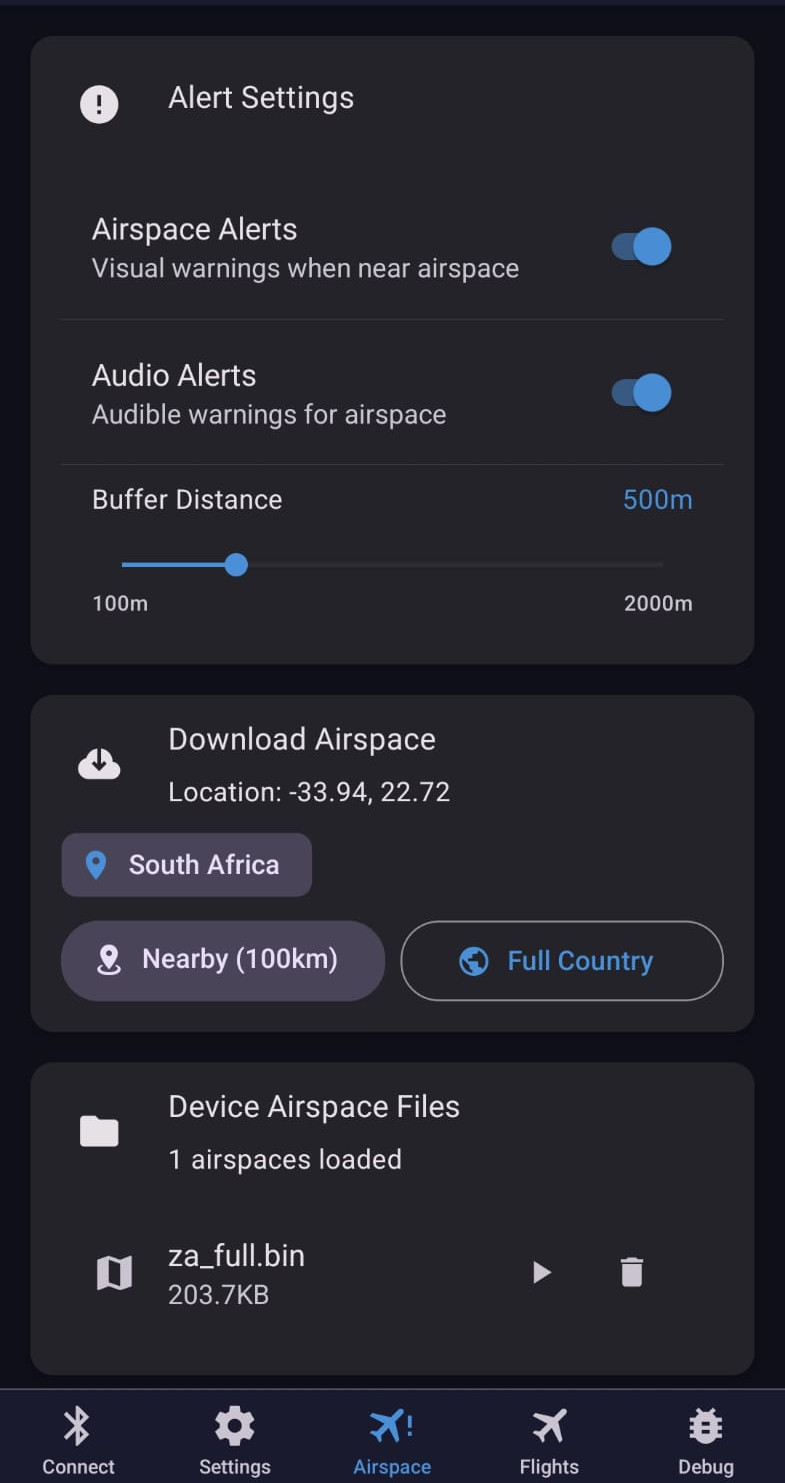
Task: Click the Alert Settings warning icon
Action: tap(99, 103)
